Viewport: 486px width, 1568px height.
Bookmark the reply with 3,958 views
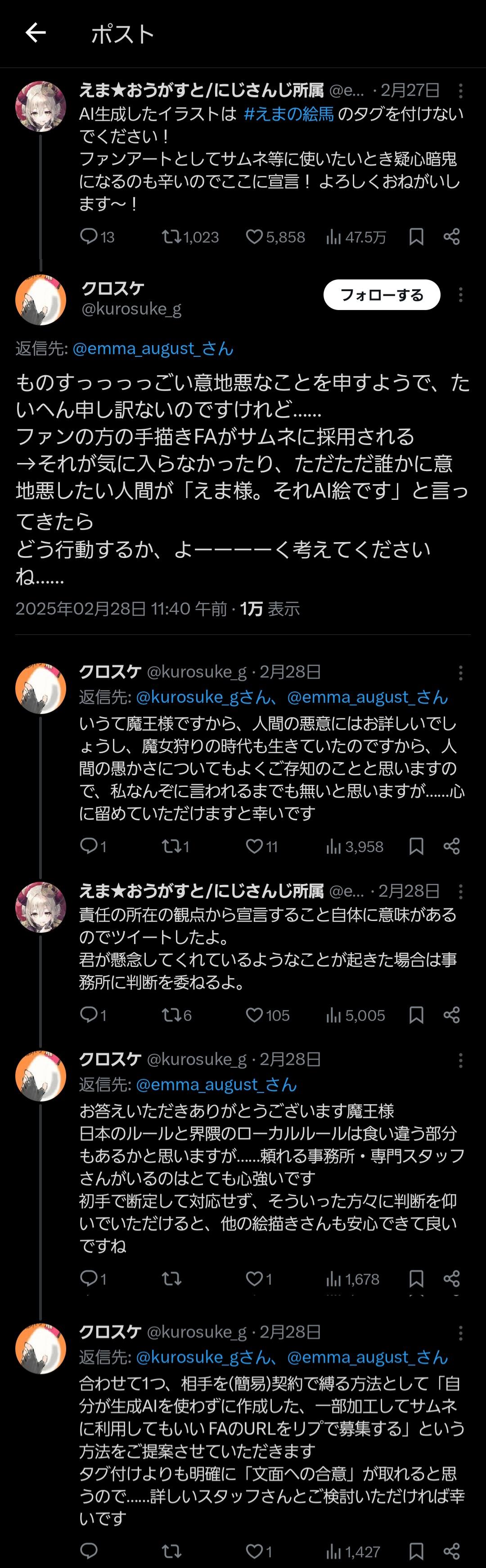[x=416, y=846]
